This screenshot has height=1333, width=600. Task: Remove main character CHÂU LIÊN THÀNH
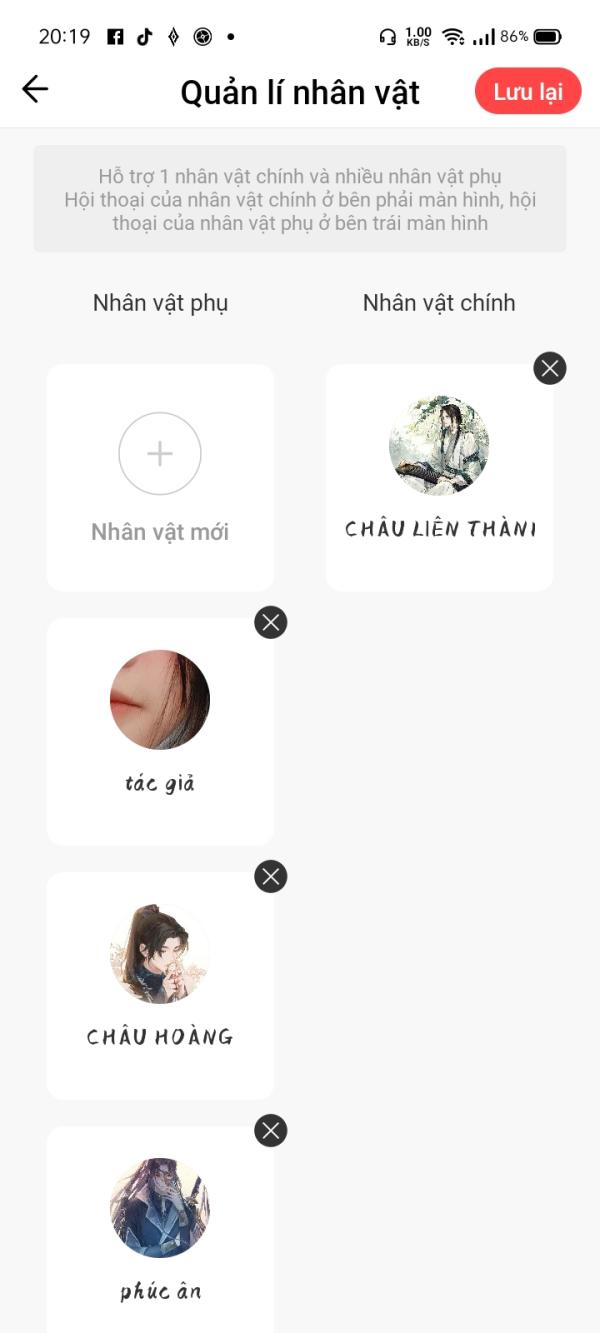(550, 368)
